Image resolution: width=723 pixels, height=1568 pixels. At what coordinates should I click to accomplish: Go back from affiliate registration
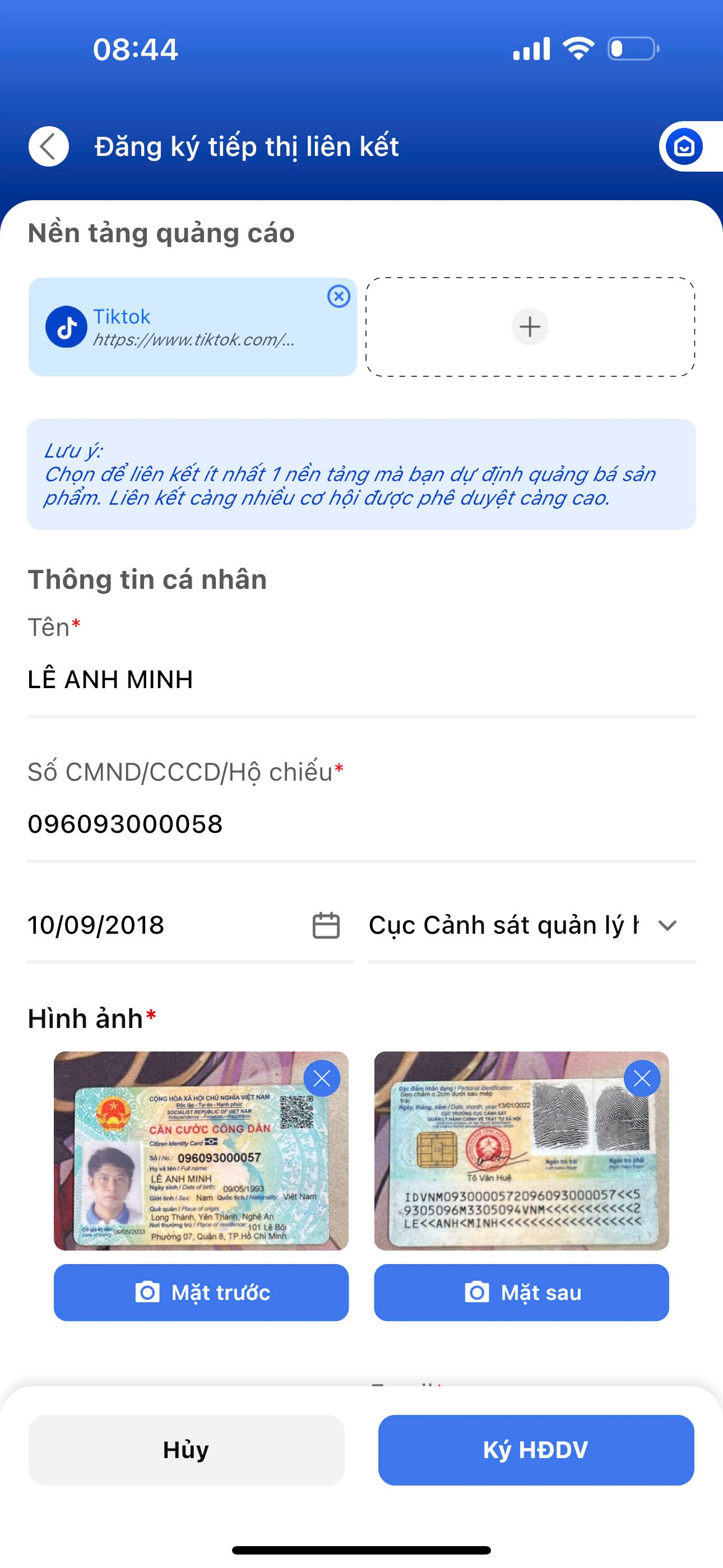click(x=48, y=146)
